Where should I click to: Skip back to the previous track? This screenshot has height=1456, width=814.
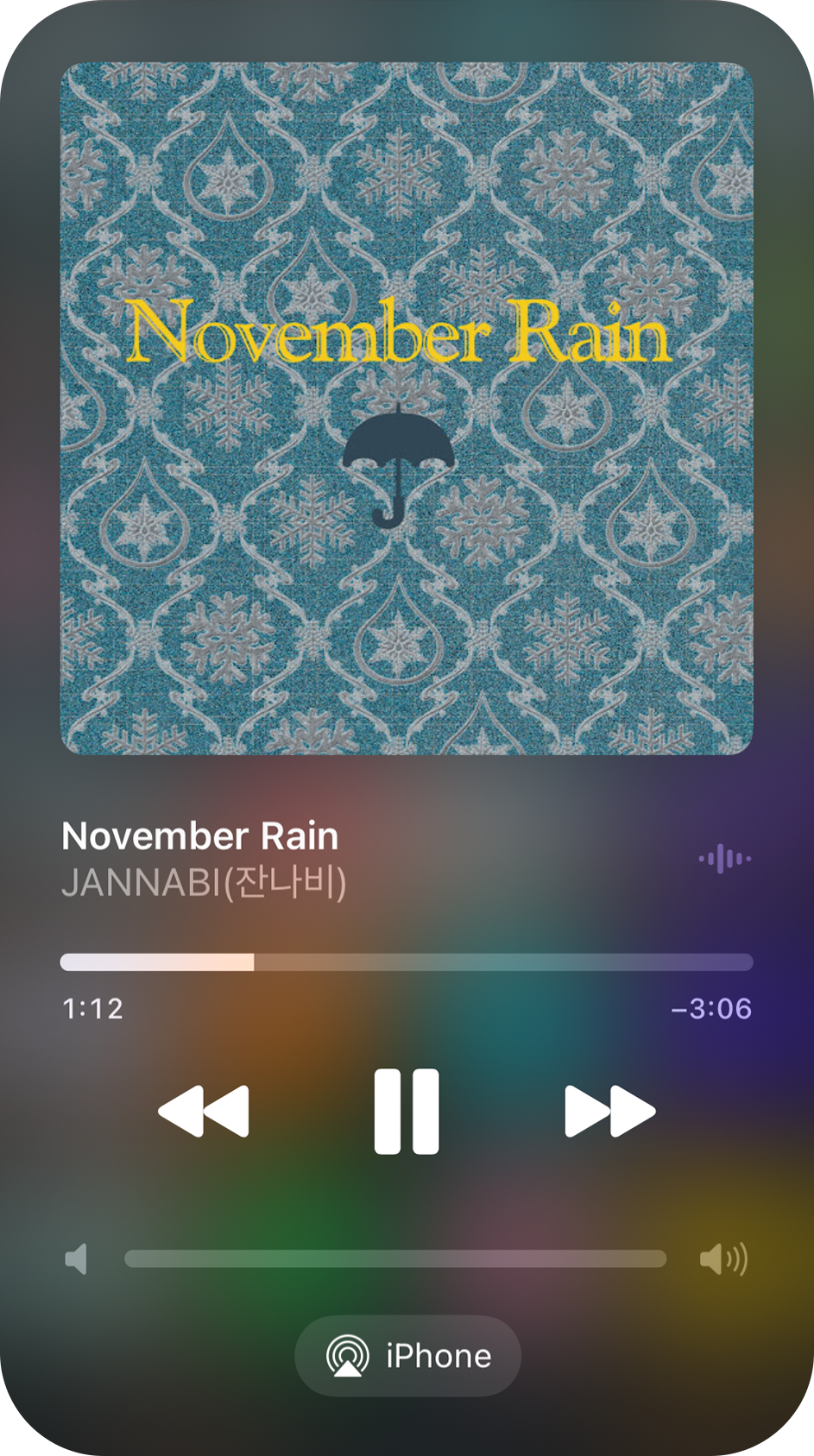pyautogui.click(x=204, y=1111)
